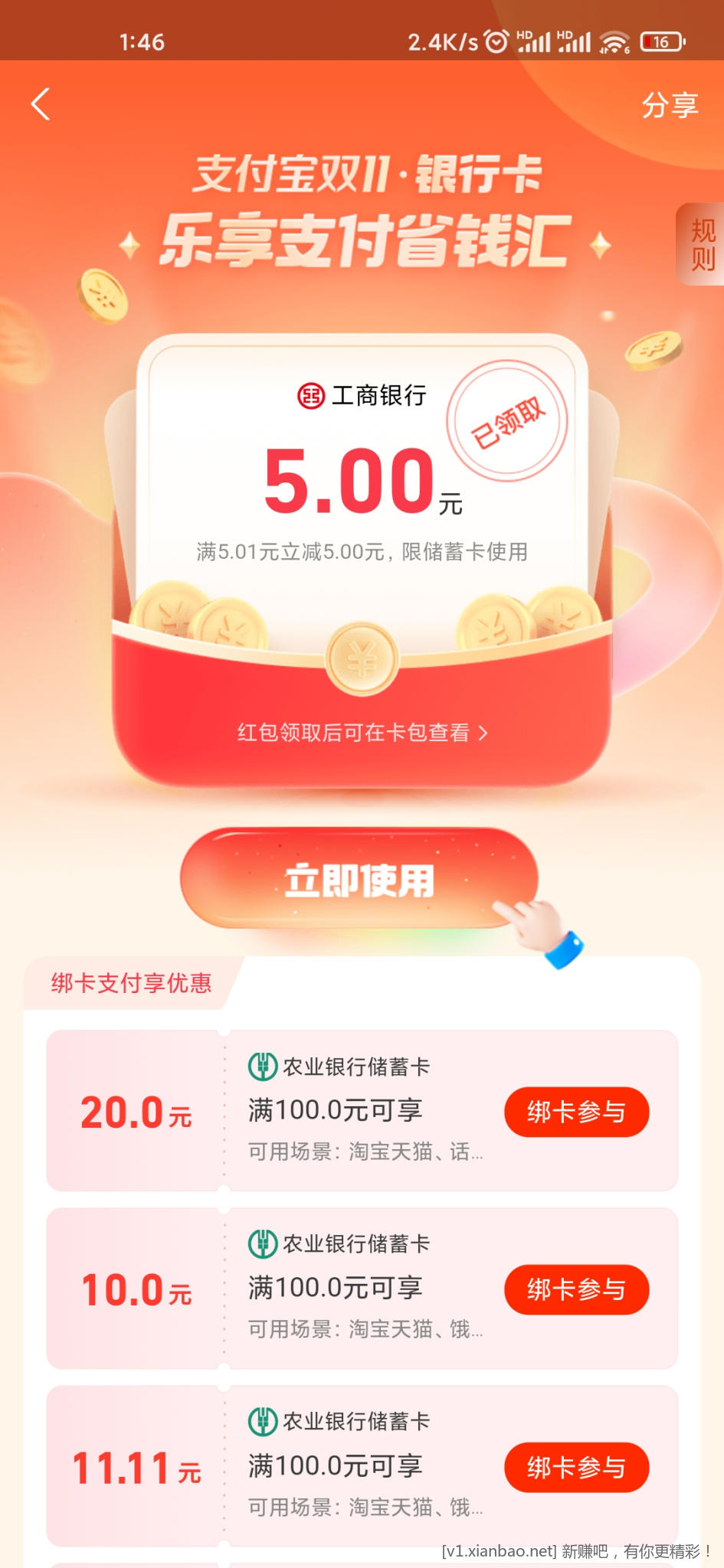
Task: Tap the 立即使用 button
Action: click(x=359, y=879)
